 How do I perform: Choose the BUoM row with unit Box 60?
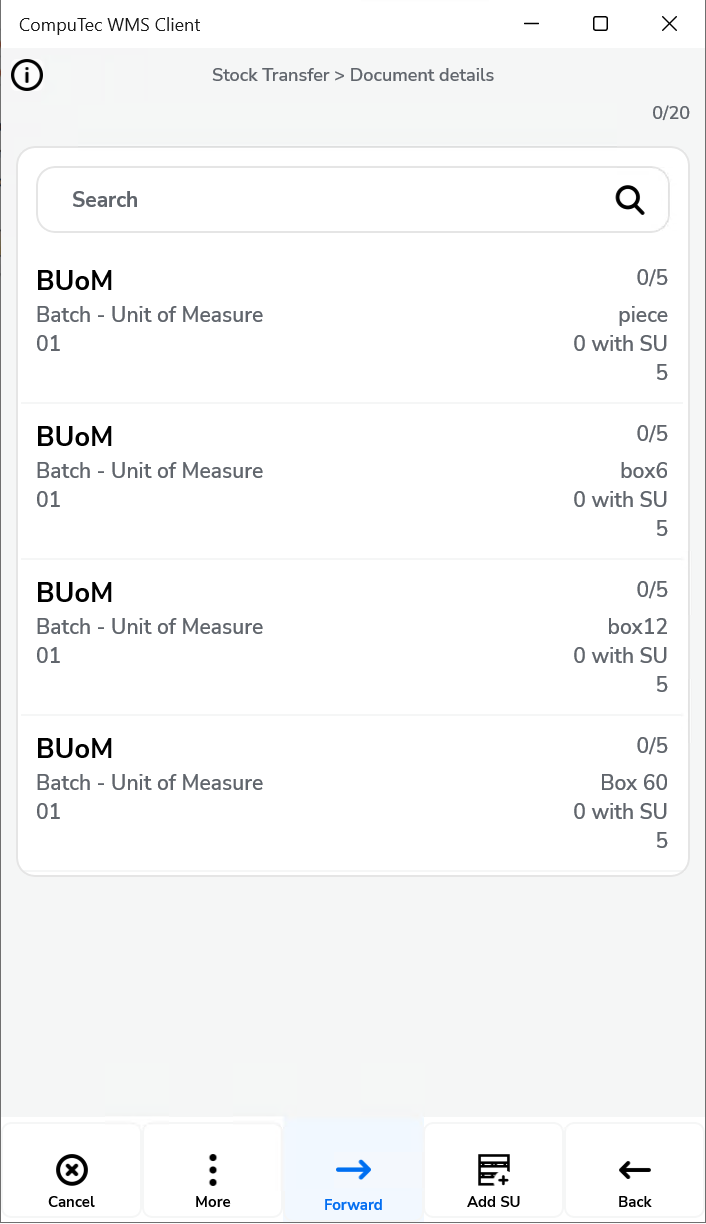click(x=352, y=794)
